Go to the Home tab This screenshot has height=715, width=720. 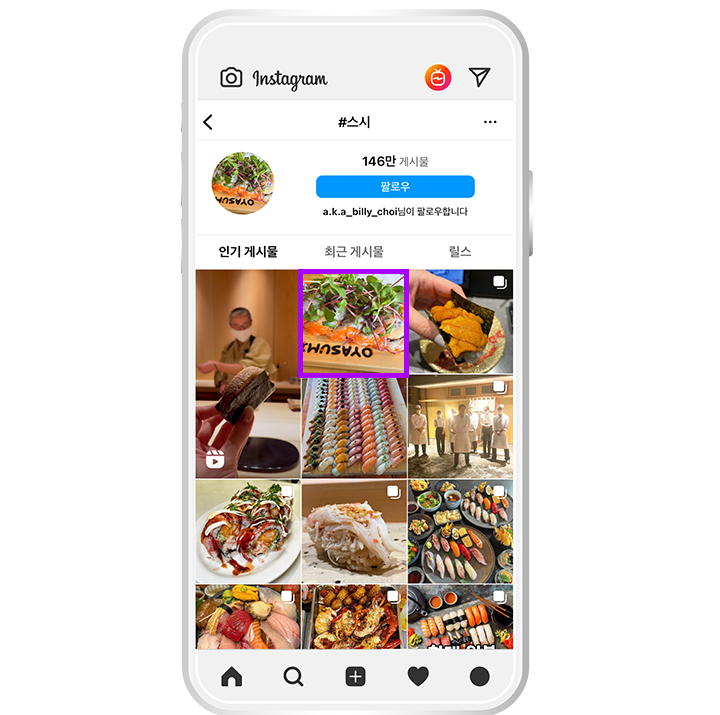point(232,677)
